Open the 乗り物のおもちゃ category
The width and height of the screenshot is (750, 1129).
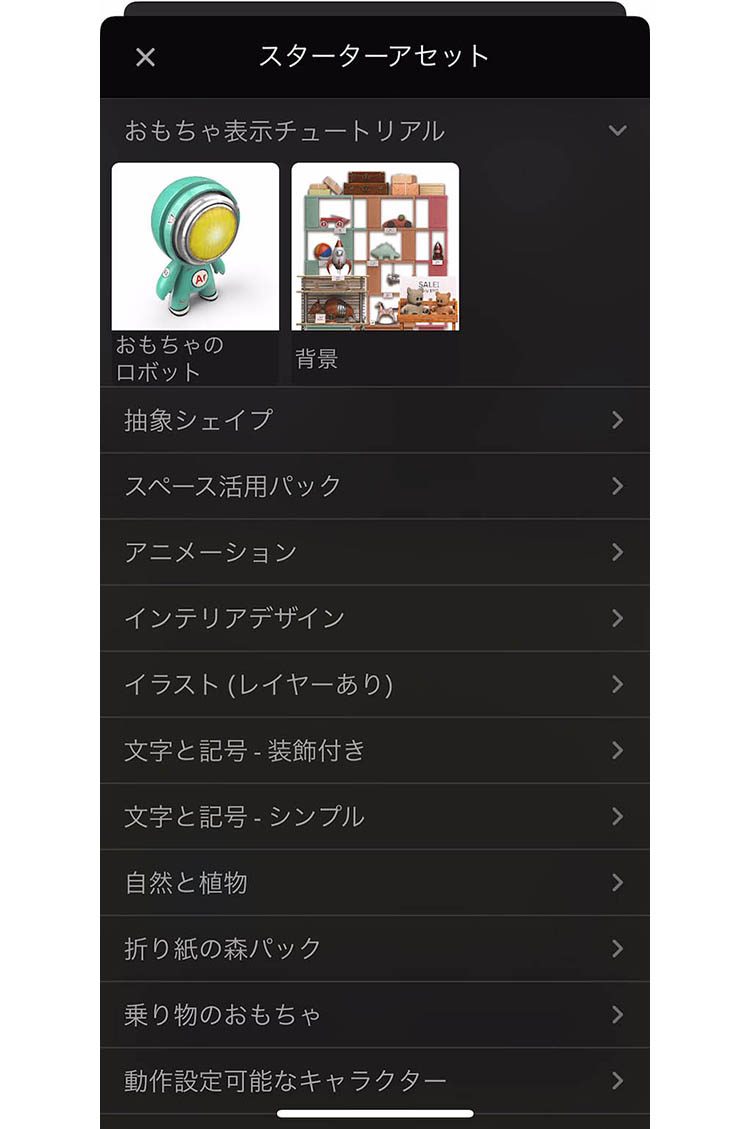[375, 1014]
